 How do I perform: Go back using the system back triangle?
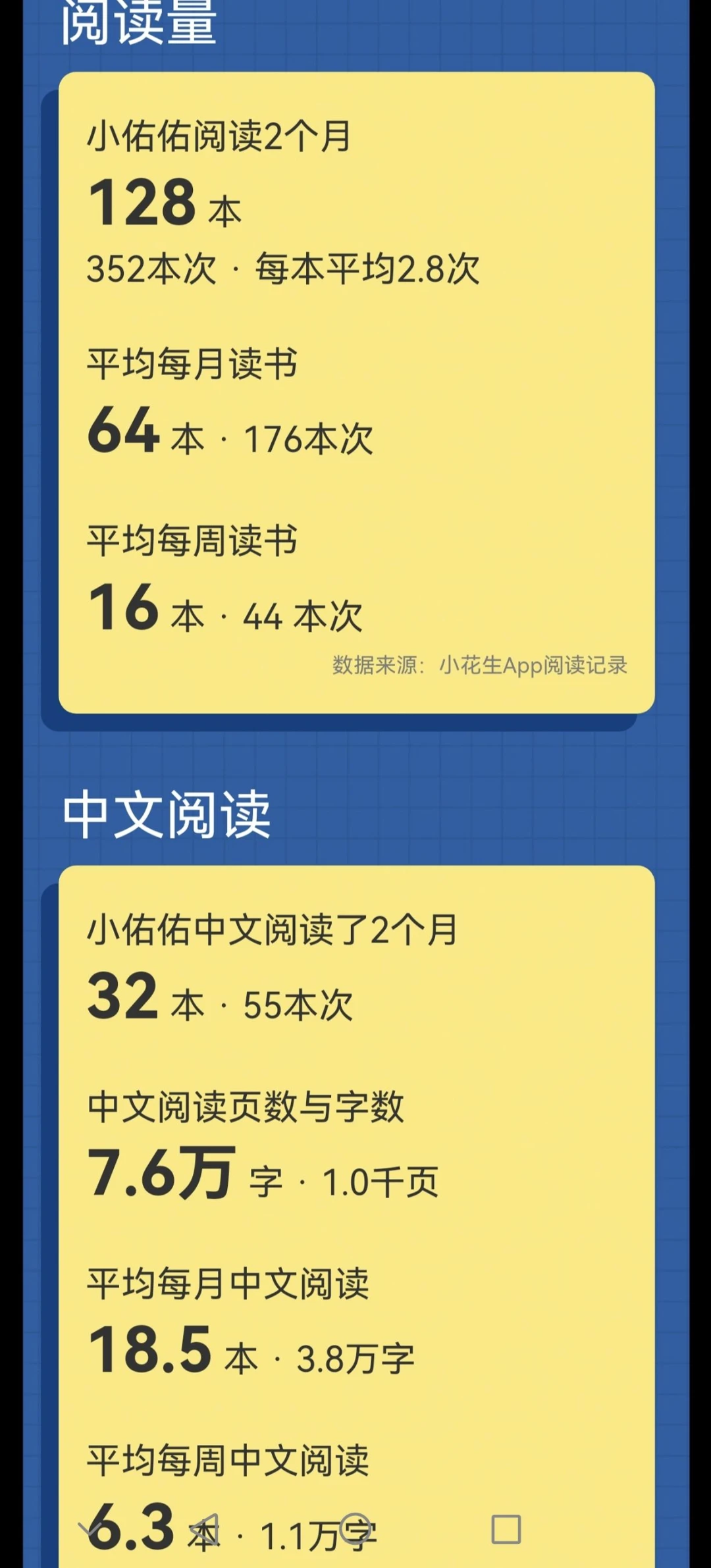[x=205, y=1529]
